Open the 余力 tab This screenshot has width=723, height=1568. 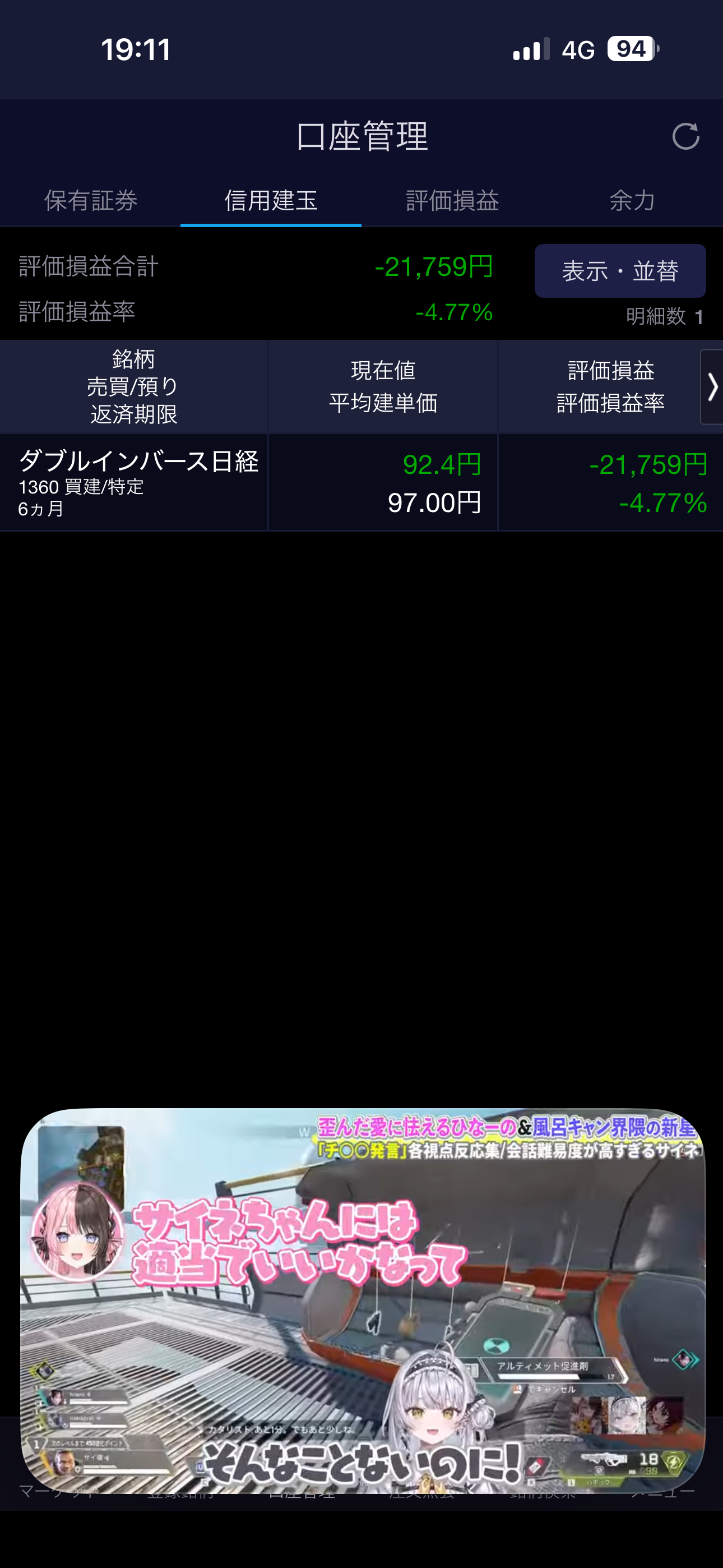tap(632, 200)
